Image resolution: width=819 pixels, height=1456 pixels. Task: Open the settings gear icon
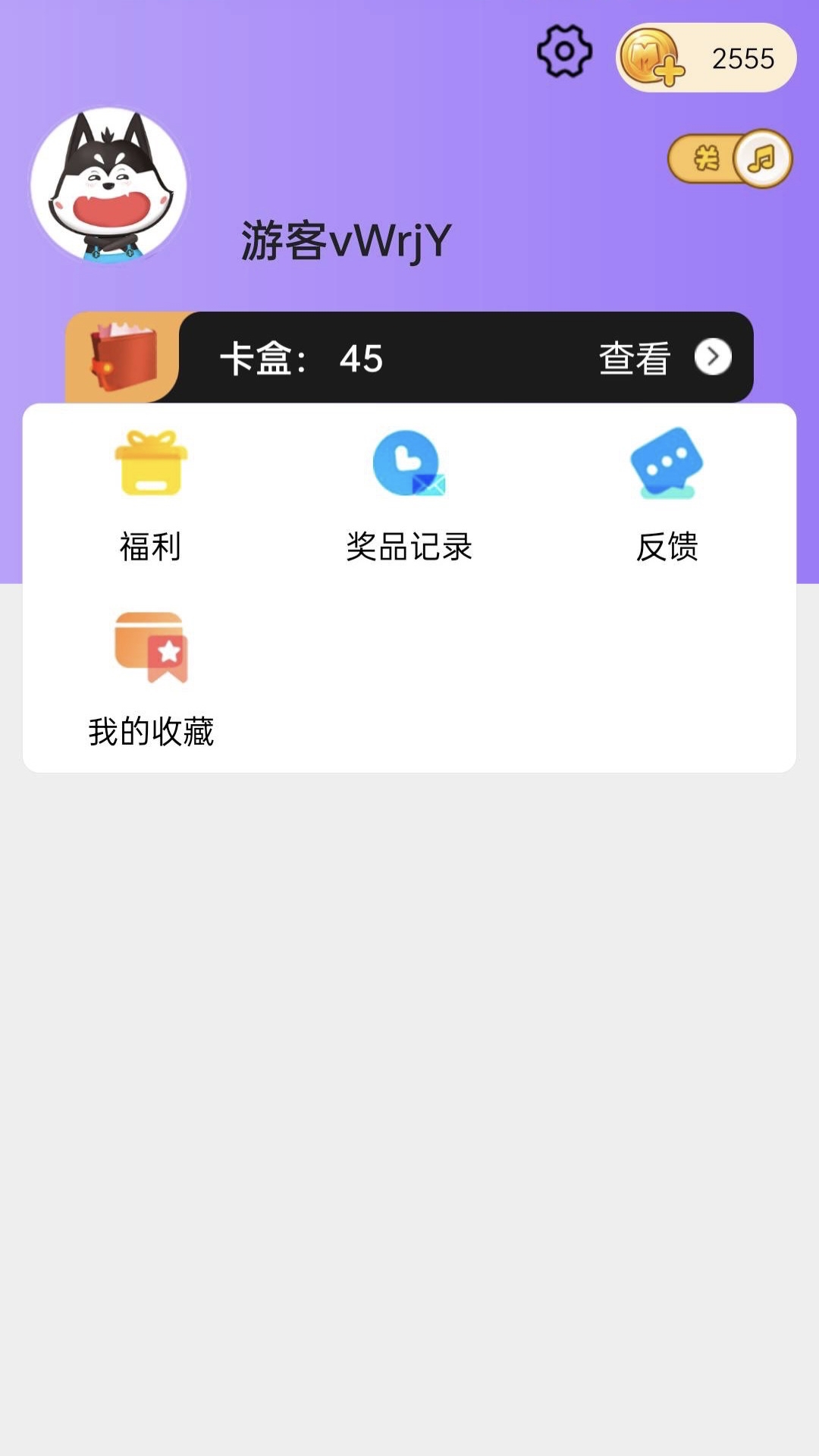tap(564, 52)
